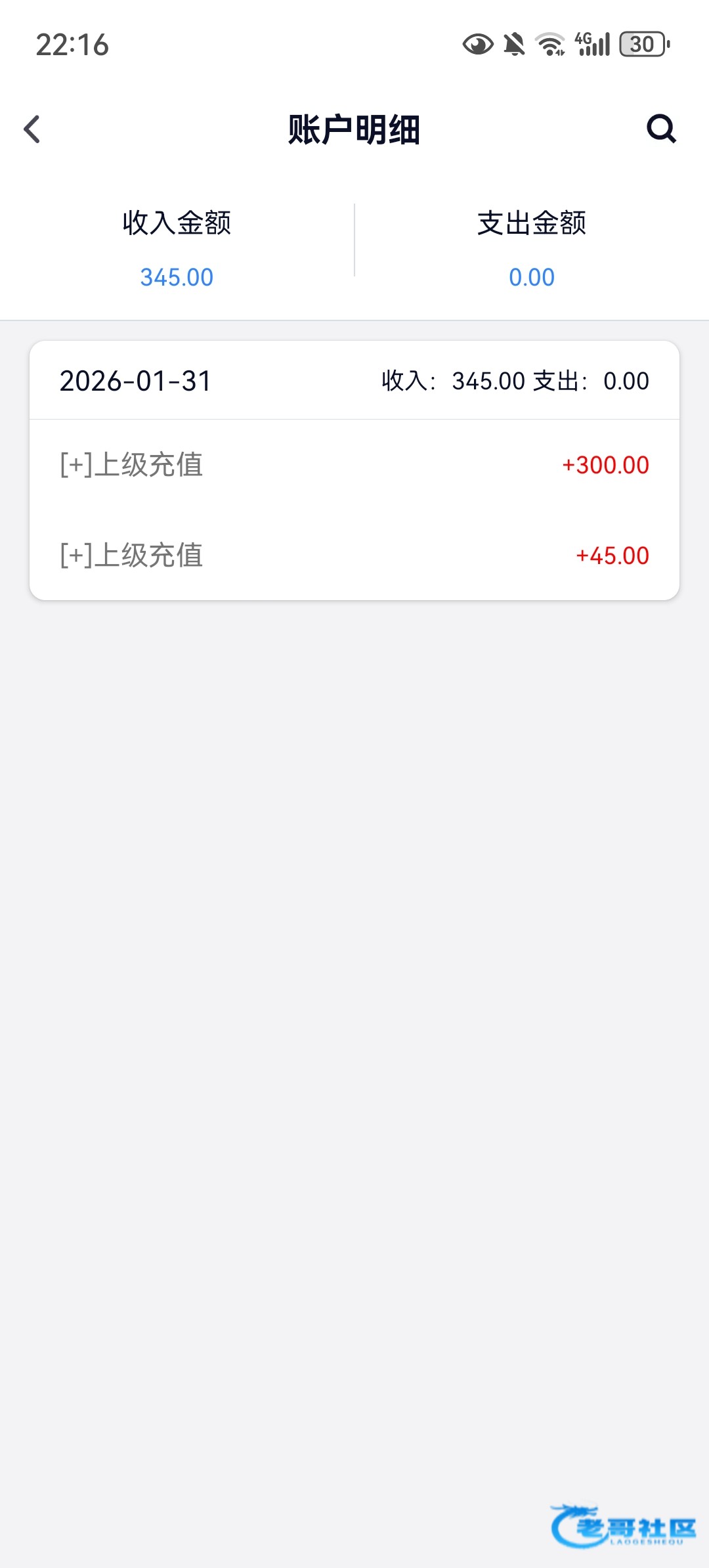Go back from the 账户明细 page

coord(32,129)
